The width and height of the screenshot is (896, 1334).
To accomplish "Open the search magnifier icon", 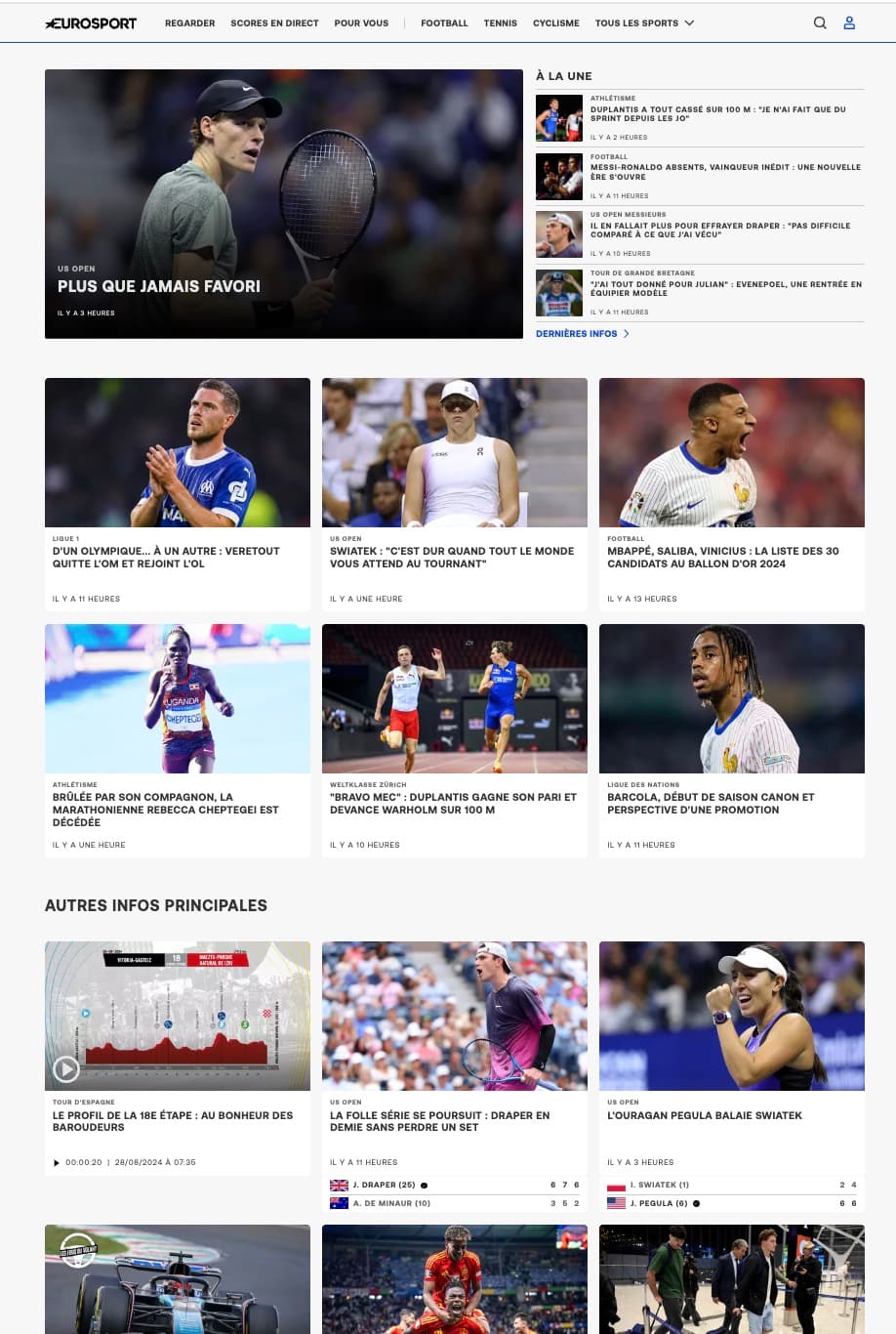I will 820,22.
